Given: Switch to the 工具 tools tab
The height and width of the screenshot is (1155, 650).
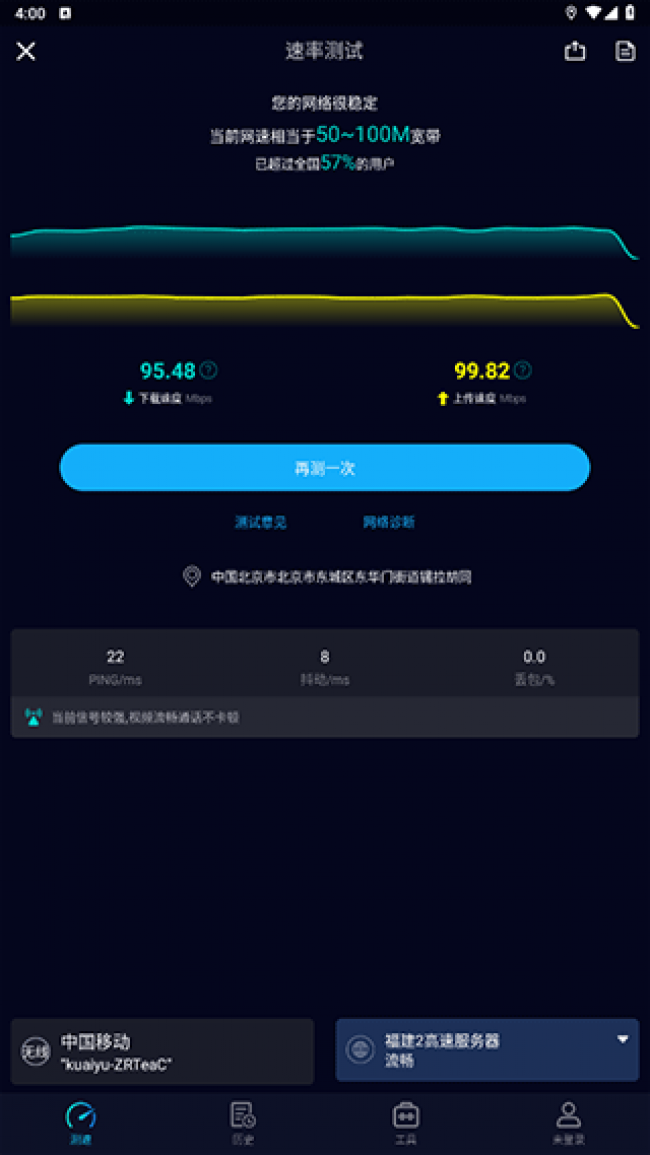Looking at the screenshot, I should click(406, 1121).
